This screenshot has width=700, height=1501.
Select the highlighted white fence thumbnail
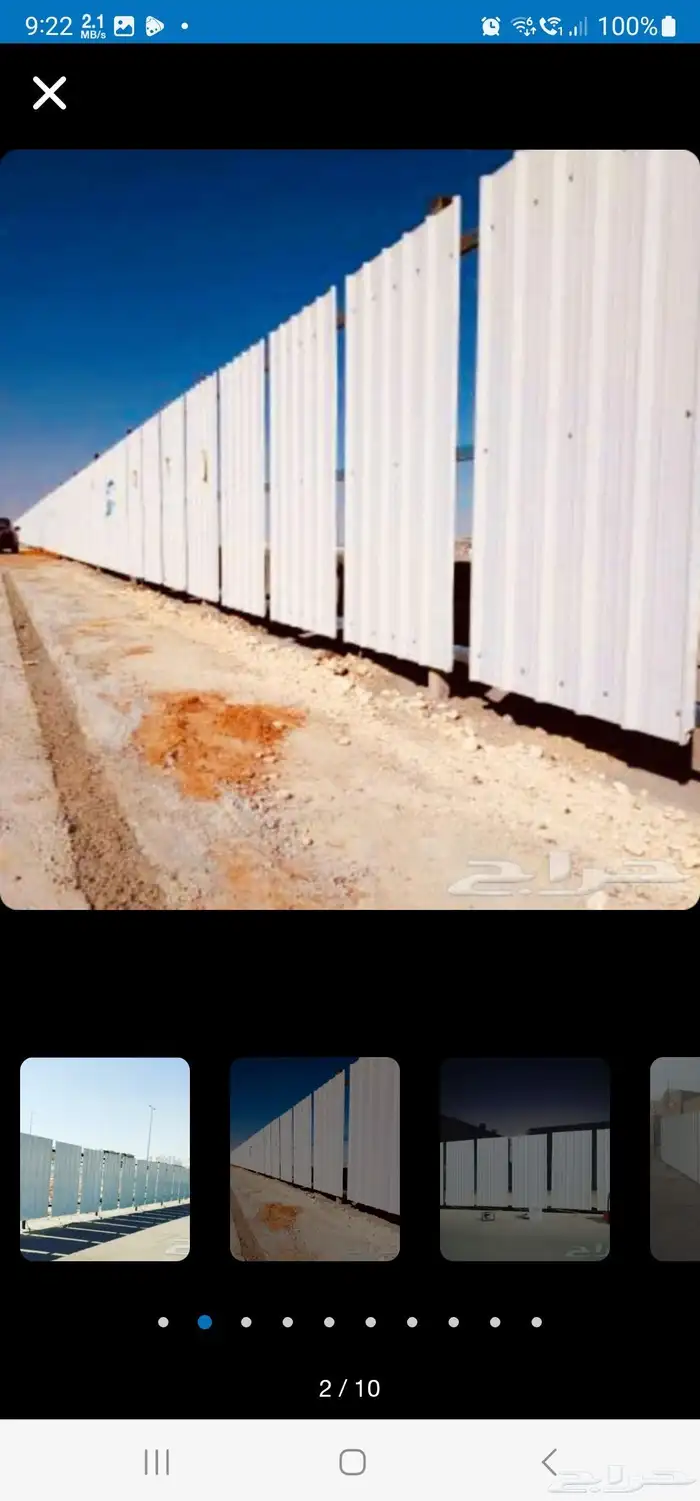(315, 1159)
